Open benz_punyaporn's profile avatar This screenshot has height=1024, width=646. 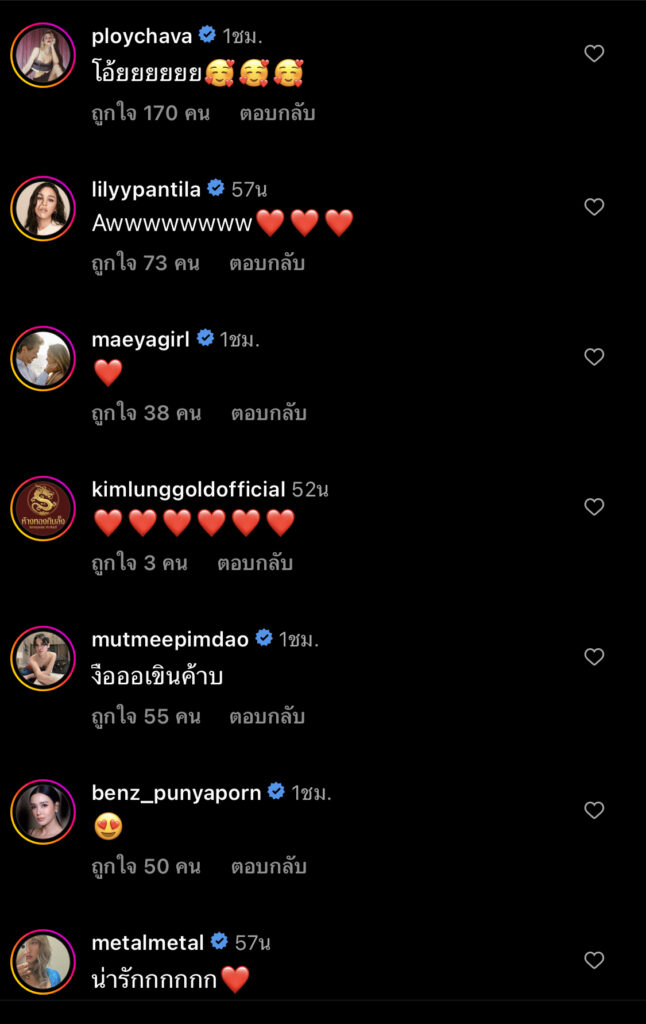point(43,811)
